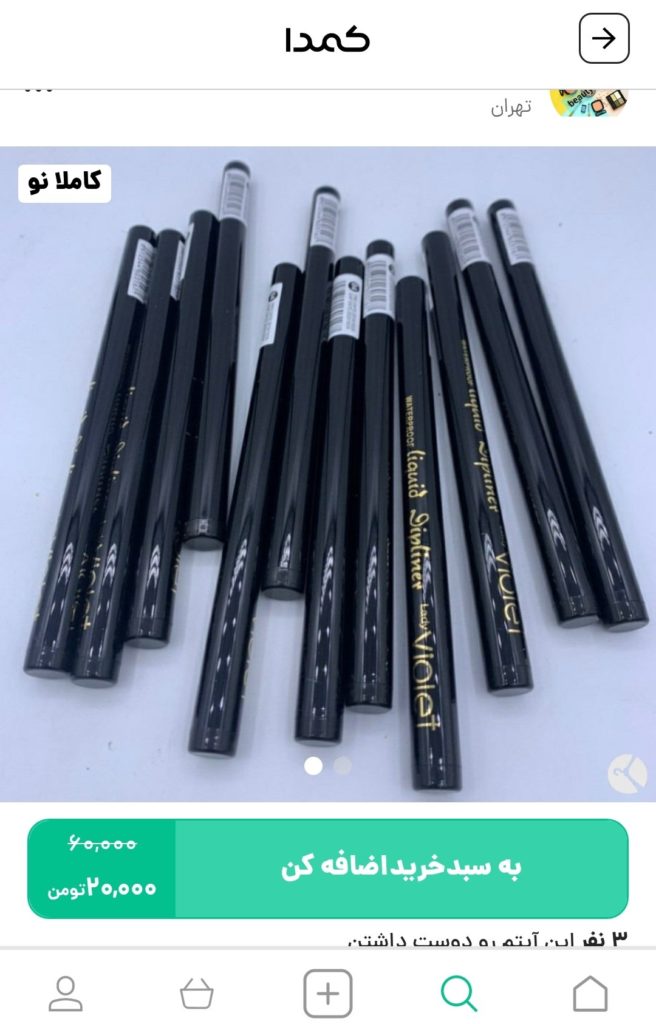656x1024 pixels.
Task: Open the eyeliner product photo
Action: click(328, 470)
